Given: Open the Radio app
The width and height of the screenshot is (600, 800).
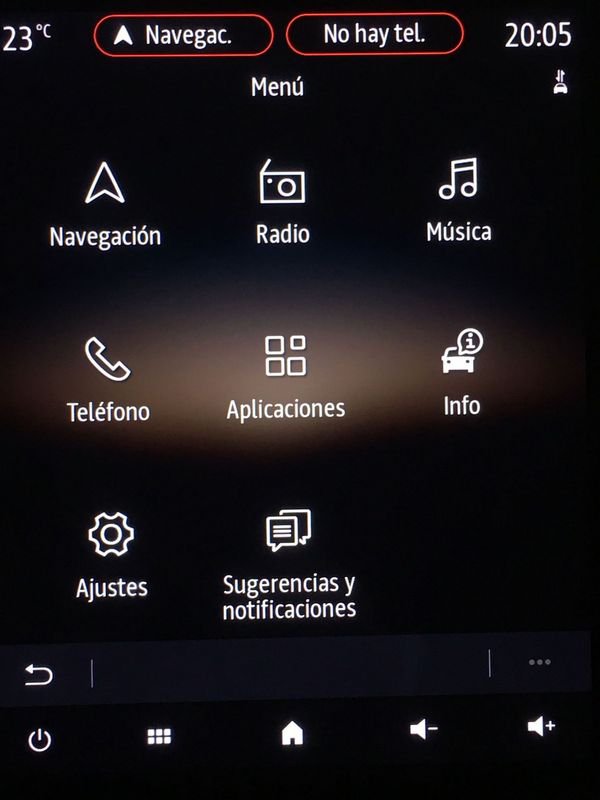Looking at the screenshot, I should (x=282, y=203).
